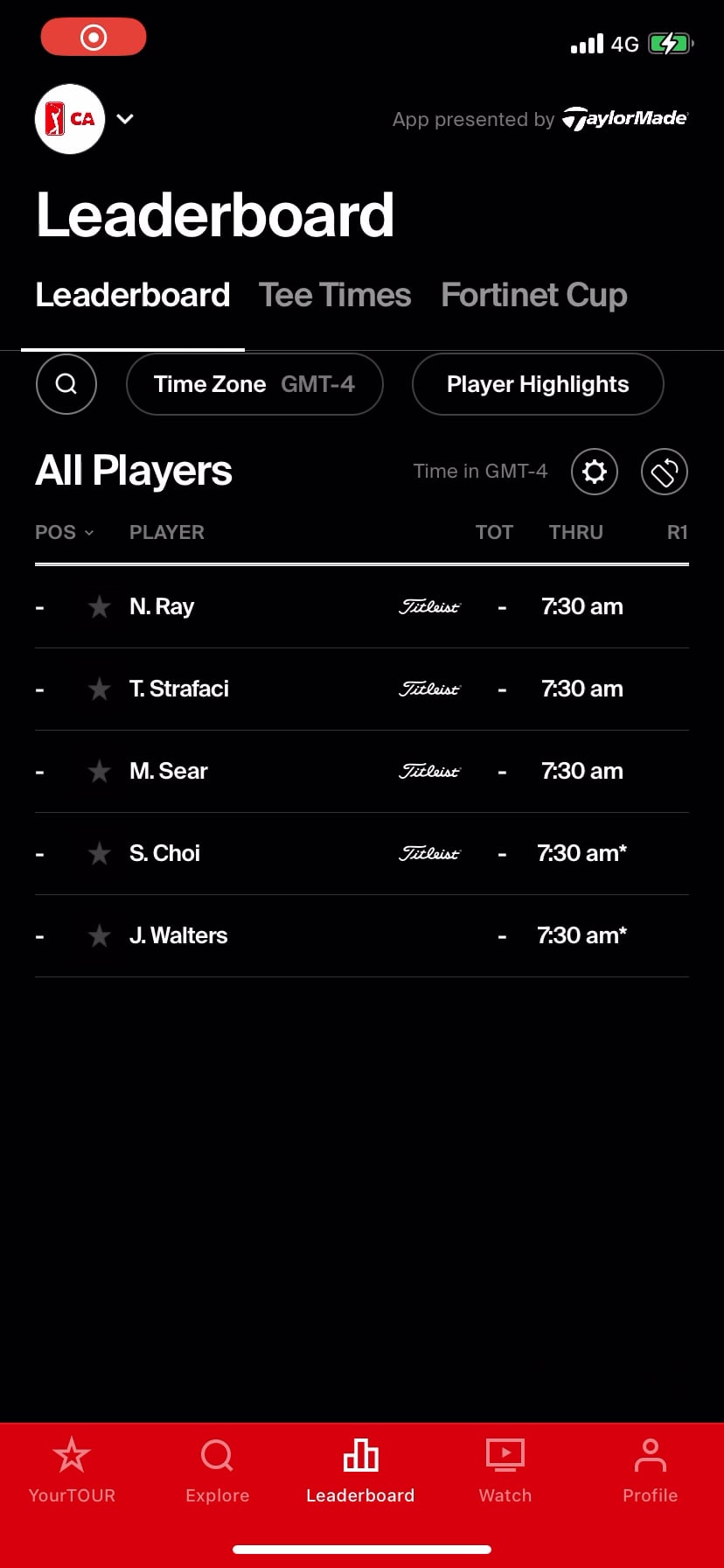The width and height of the screenshot is (724, 1568).
Task: Open J. Walters' player row
Action: point(362,936)
